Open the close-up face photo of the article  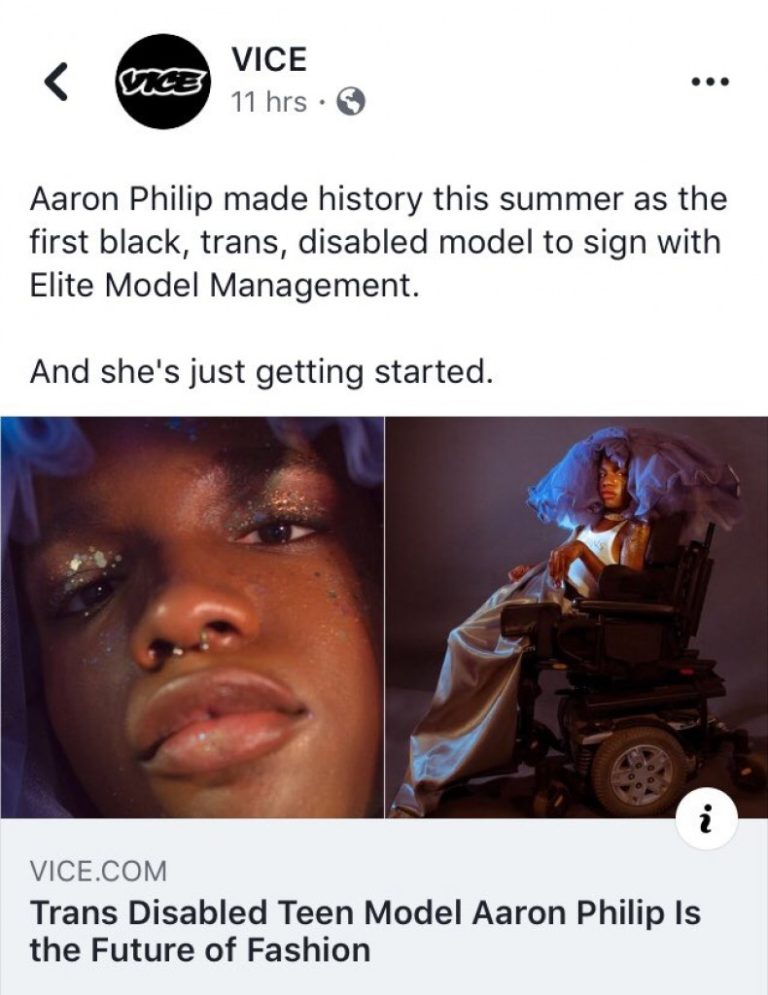pyautogui.click(x=192, y=616)
